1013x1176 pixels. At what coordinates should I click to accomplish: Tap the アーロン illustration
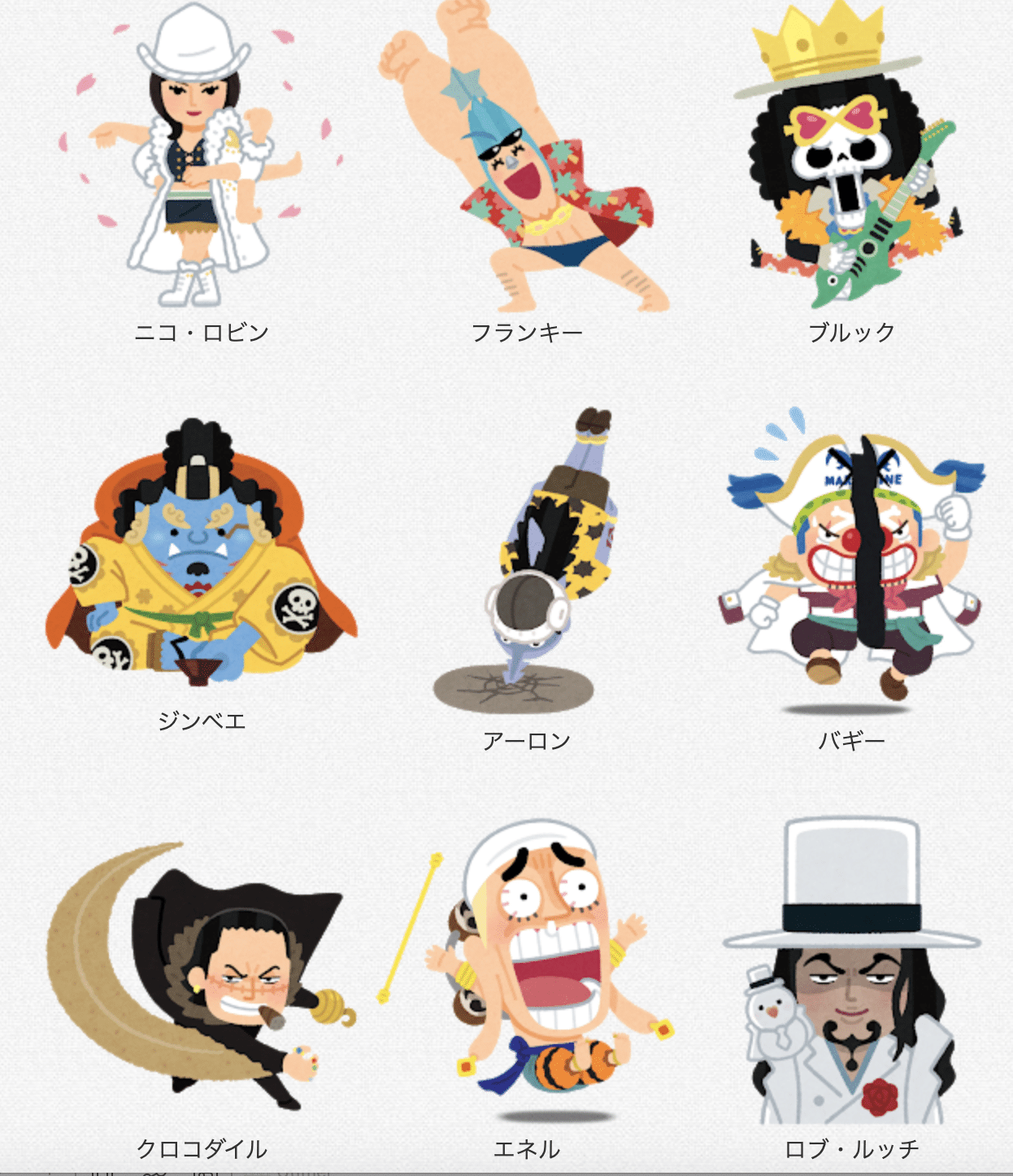point(525,561)
